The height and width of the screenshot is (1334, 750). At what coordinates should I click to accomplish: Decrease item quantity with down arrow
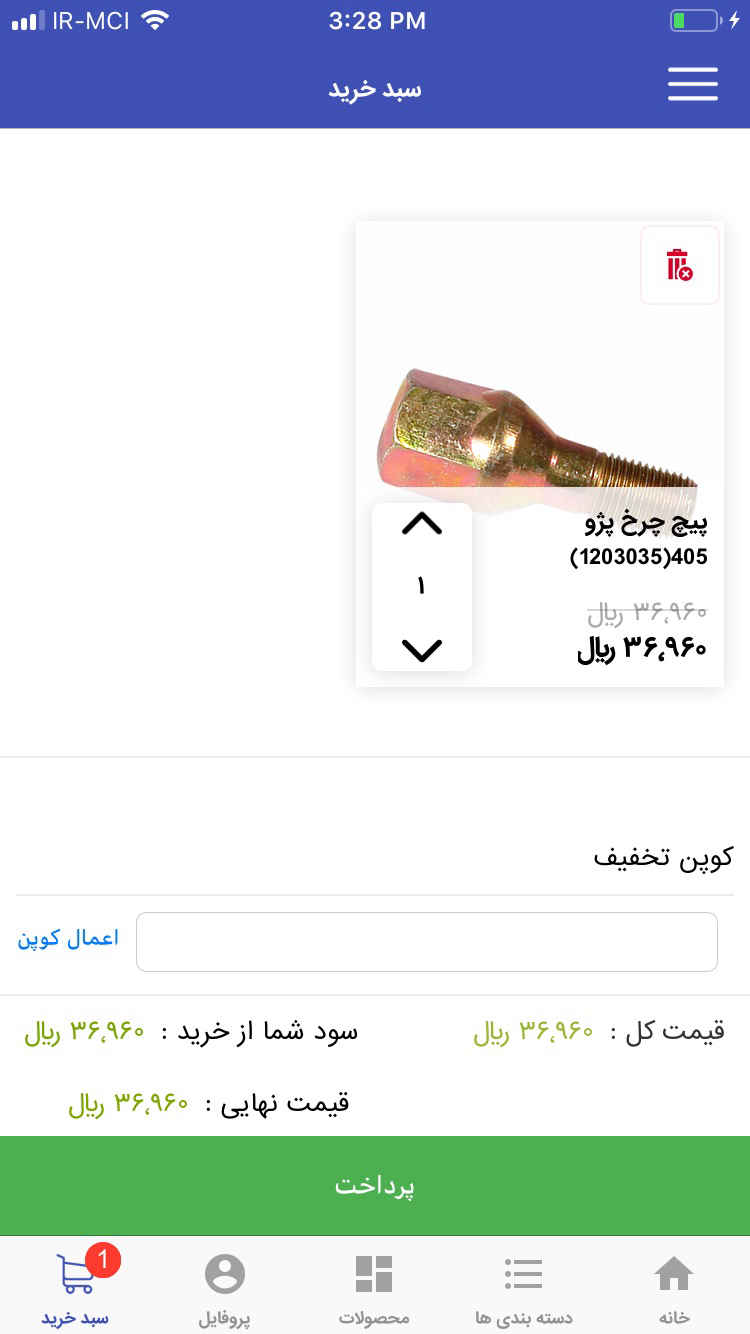pyautogui.click(x=421, y=651)
